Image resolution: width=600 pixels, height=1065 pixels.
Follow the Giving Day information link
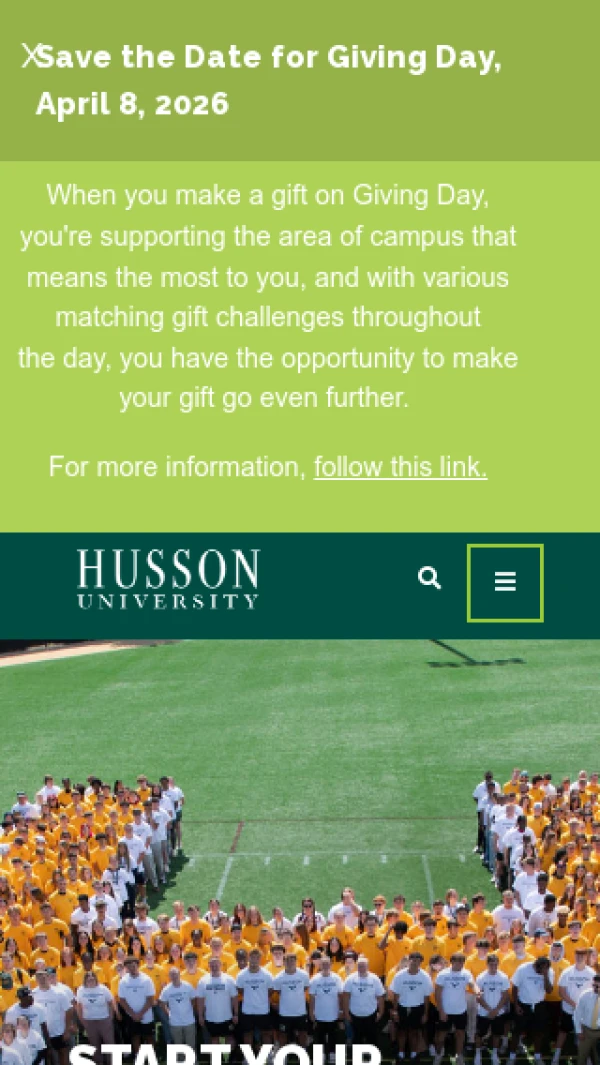pyautogui.click(x=400, y=467)
